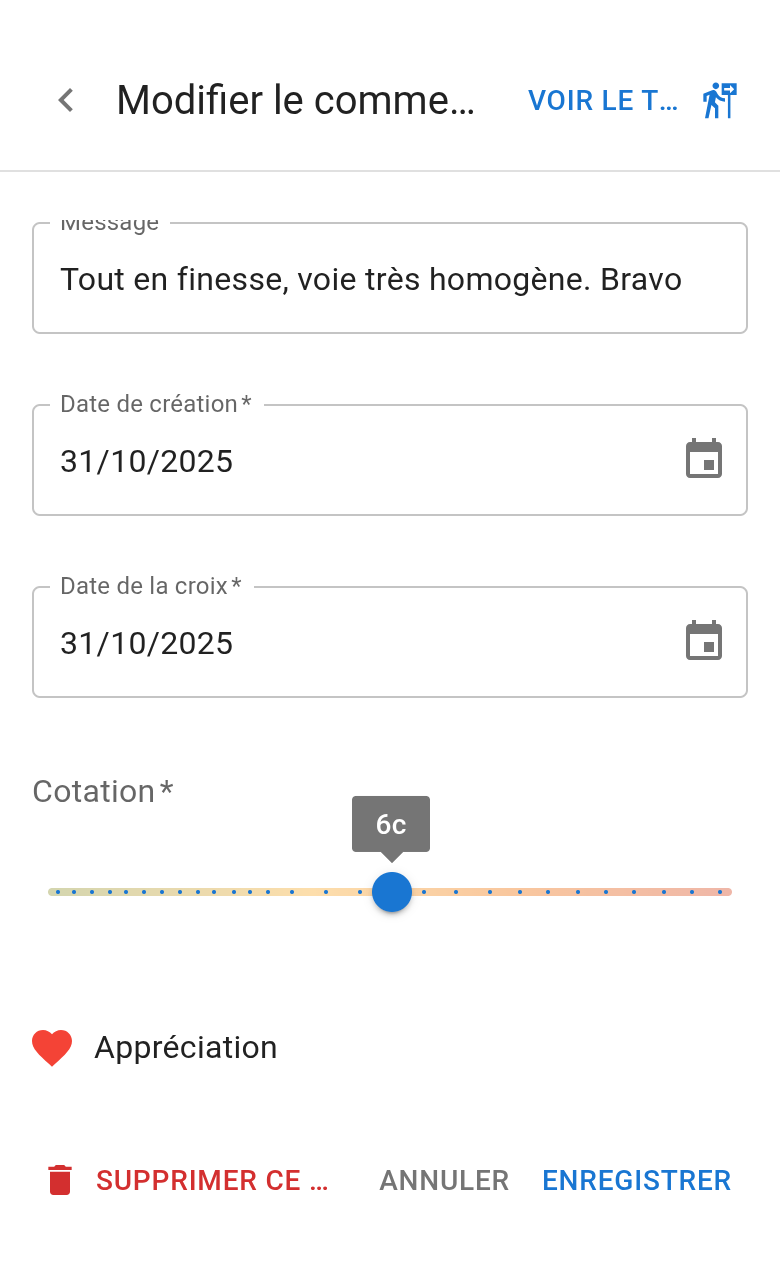Viewport: 780px width, 1280px height.
Task: Toggle the rating bubble above the slider
Action: pos(391,823)
